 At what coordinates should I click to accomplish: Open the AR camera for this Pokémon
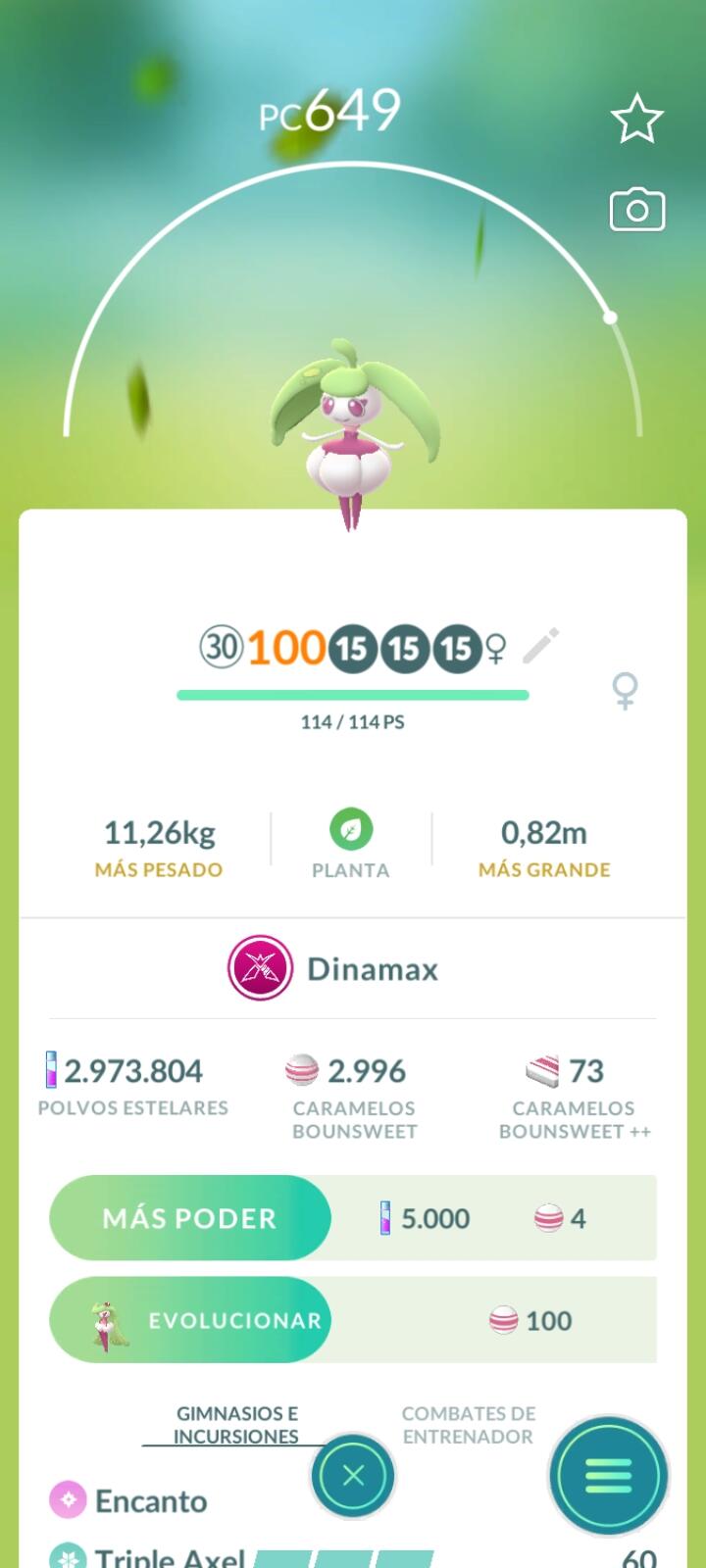(636, 210)
